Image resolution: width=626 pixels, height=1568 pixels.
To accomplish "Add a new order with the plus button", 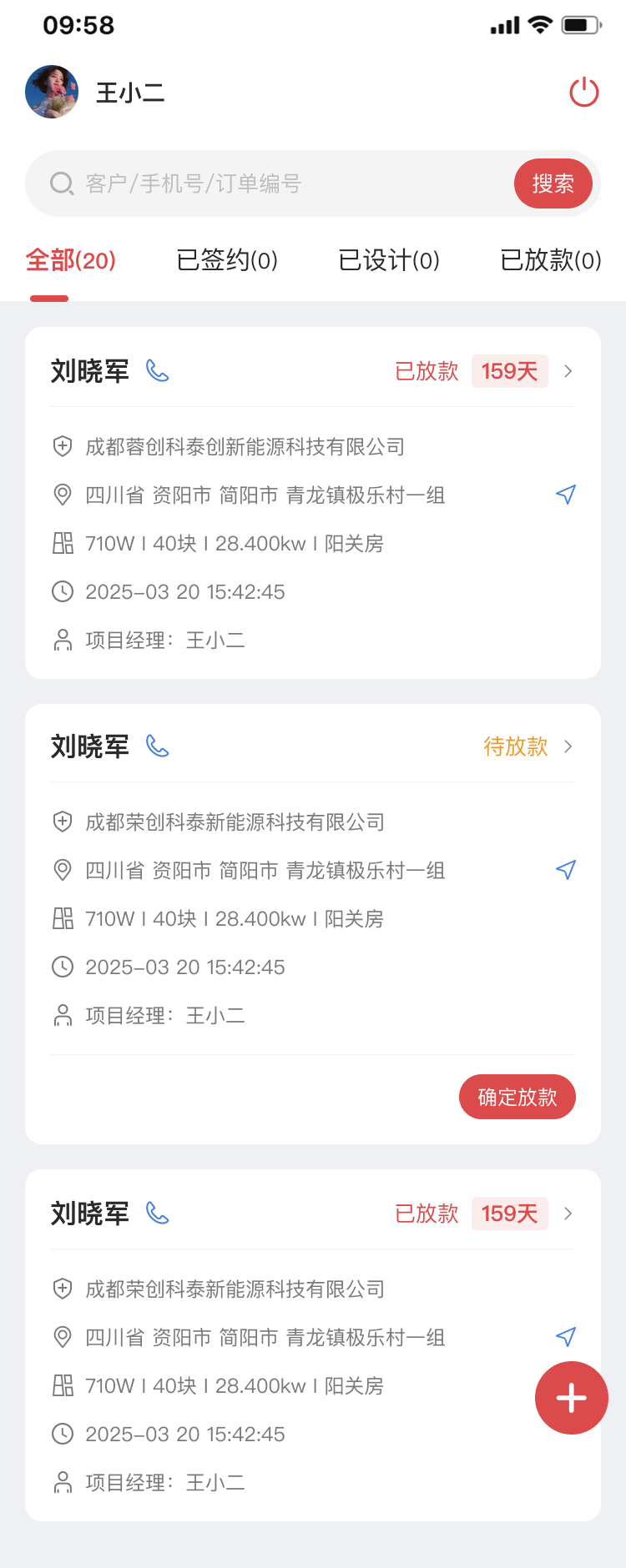I will click(571, 1398).
